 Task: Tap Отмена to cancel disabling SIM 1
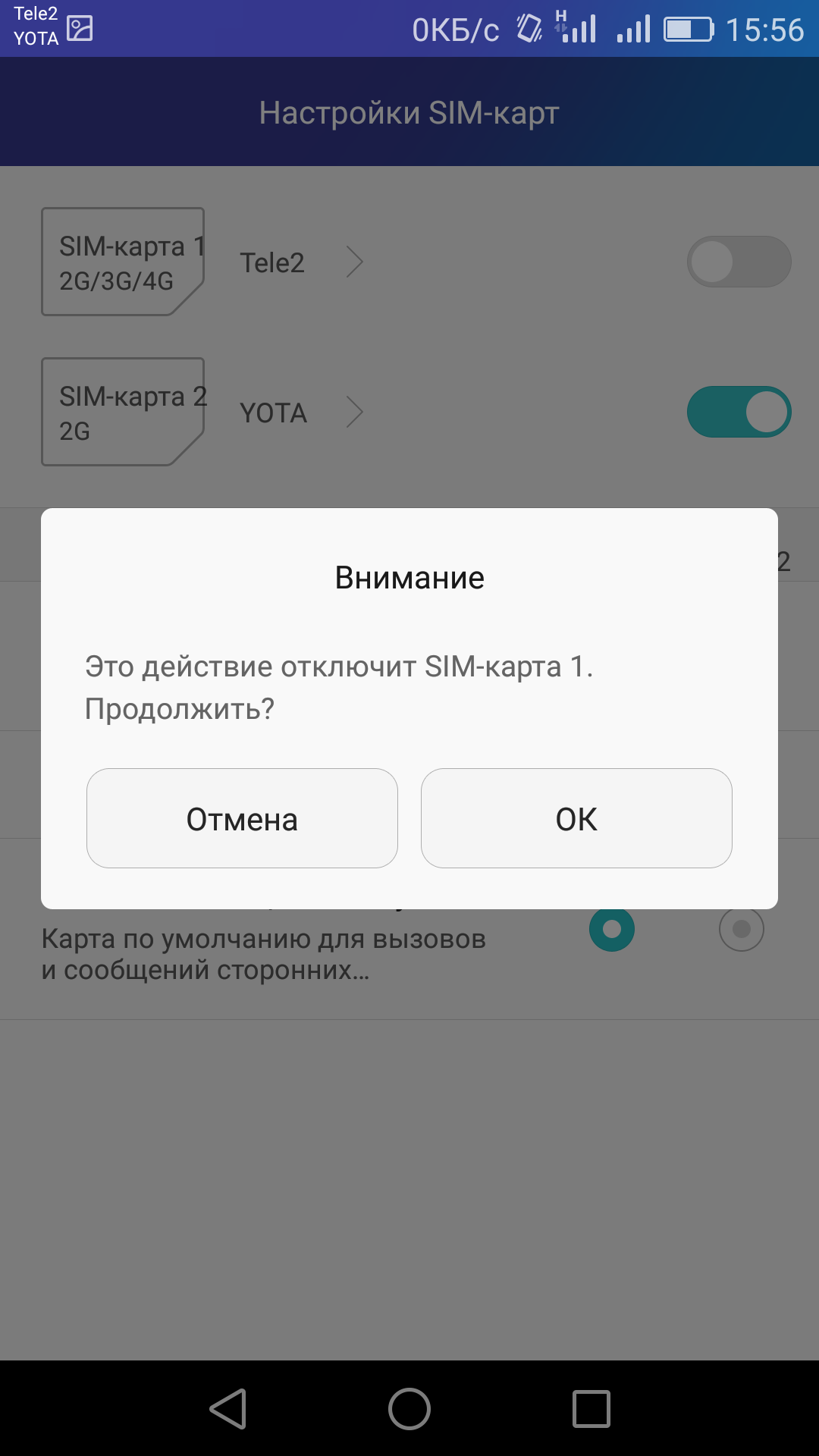242,818
